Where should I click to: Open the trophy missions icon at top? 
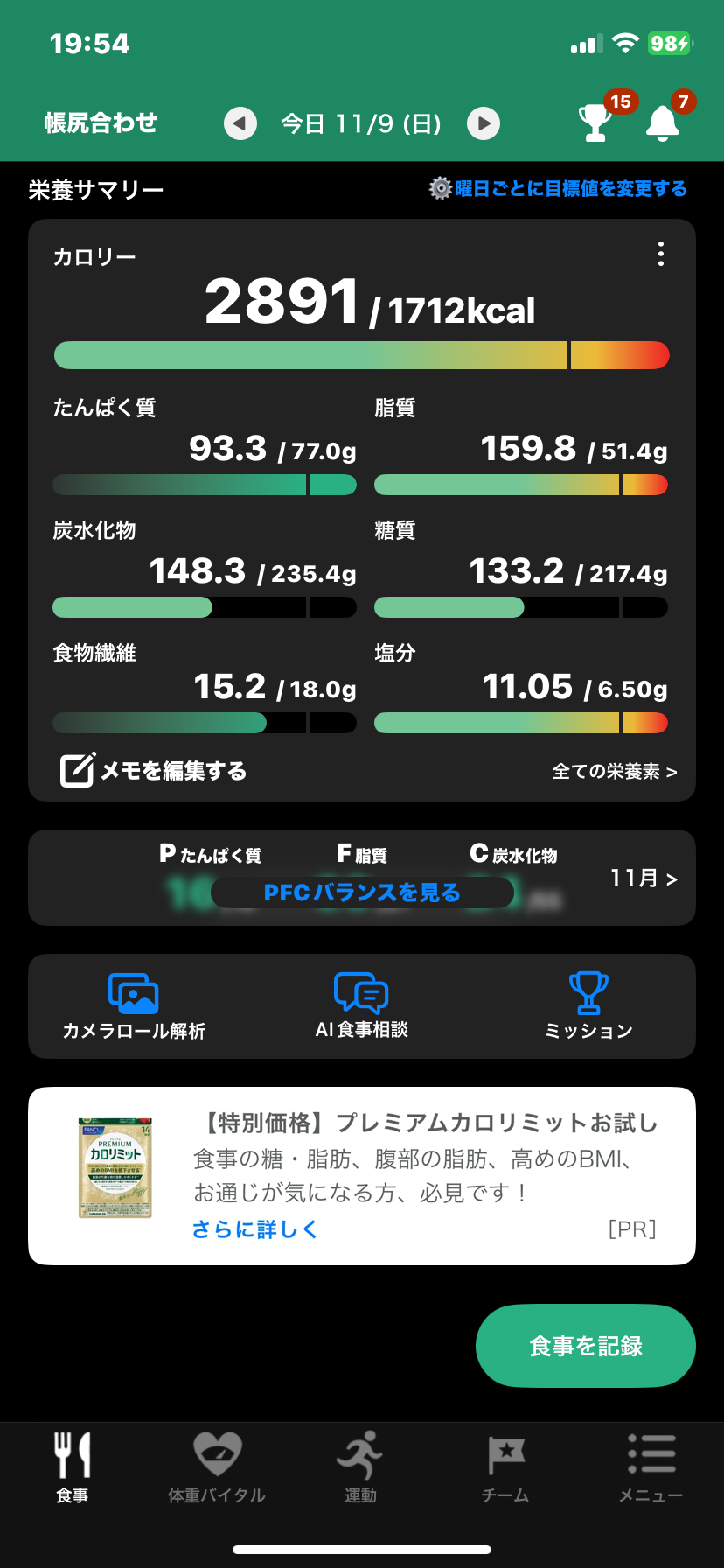coord(595,125)
